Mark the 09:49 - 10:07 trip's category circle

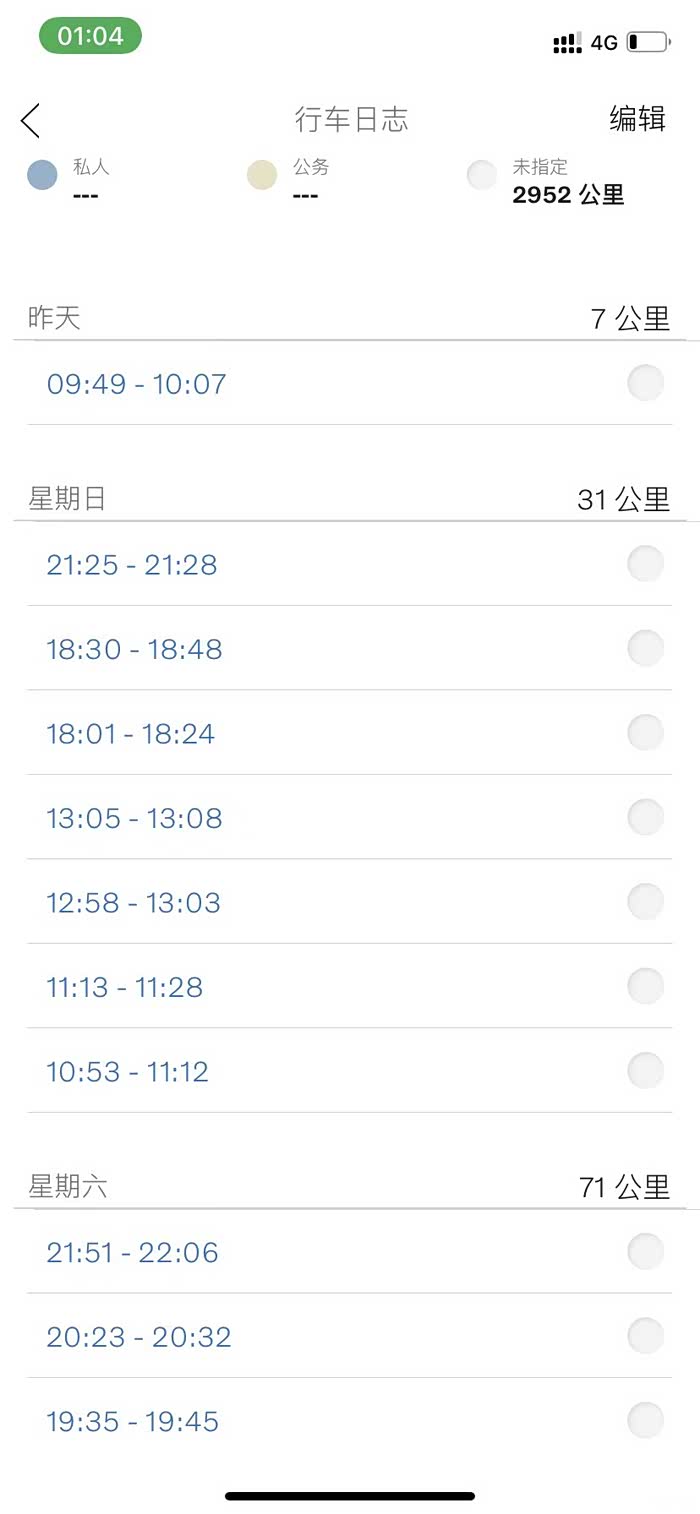tap(645, 383)
